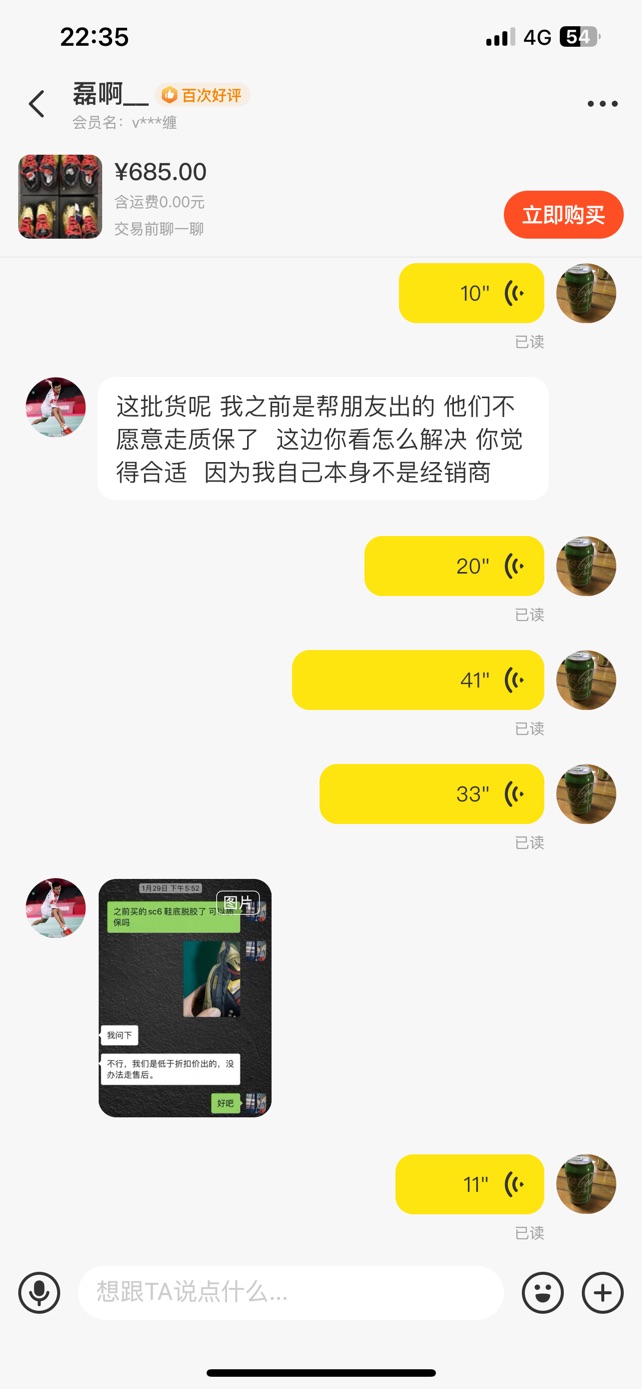Open the ¥685.00 shoe listing thumbnail
The width and height of the screenshot is (642, 1389).
coord(60,196)
